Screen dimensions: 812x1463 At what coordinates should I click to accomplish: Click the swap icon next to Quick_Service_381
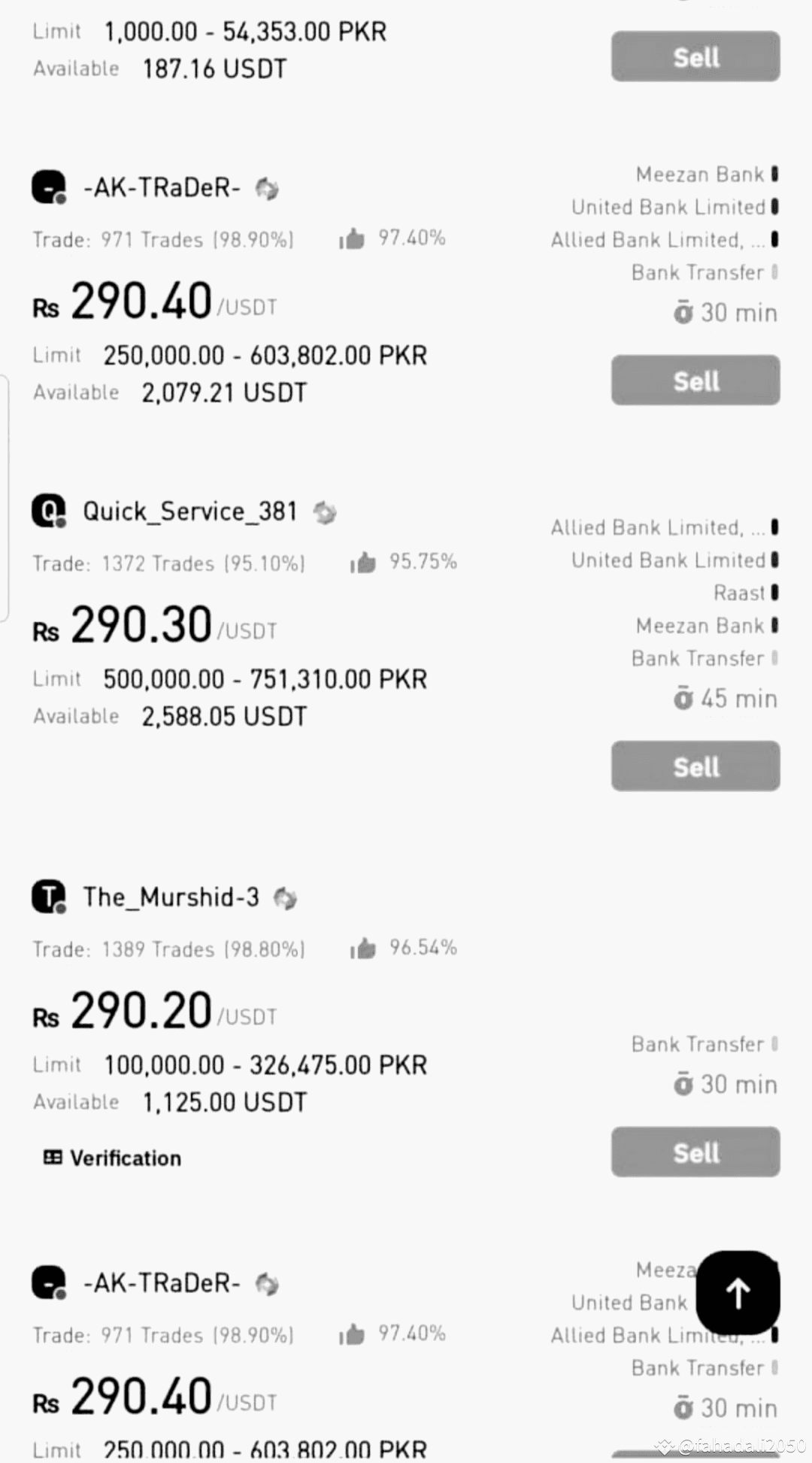(x=324, y=511)
